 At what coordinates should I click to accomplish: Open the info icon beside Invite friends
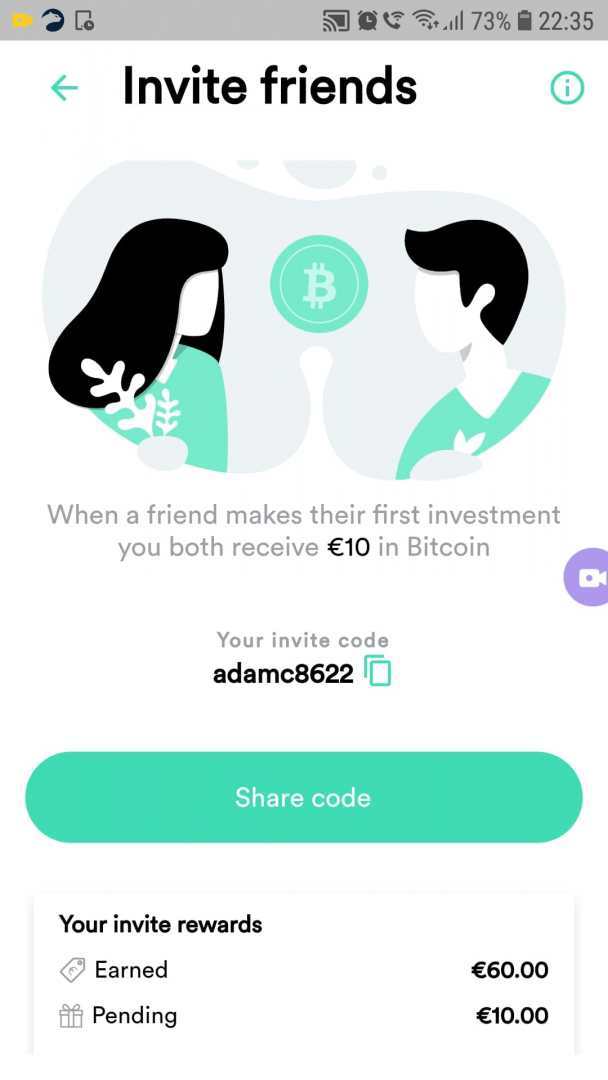tap(567, 88)
